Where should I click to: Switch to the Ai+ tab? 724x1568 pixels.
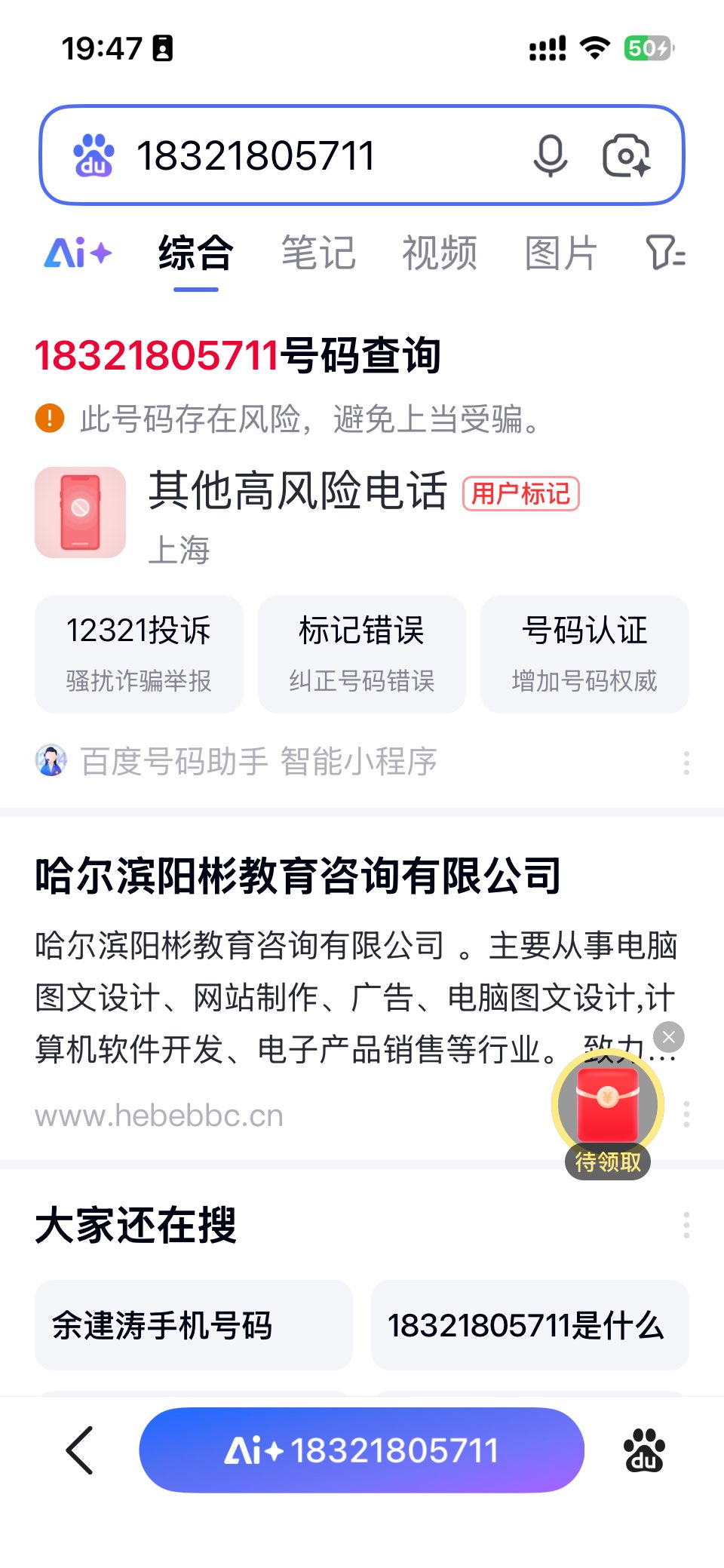(78, 253)
